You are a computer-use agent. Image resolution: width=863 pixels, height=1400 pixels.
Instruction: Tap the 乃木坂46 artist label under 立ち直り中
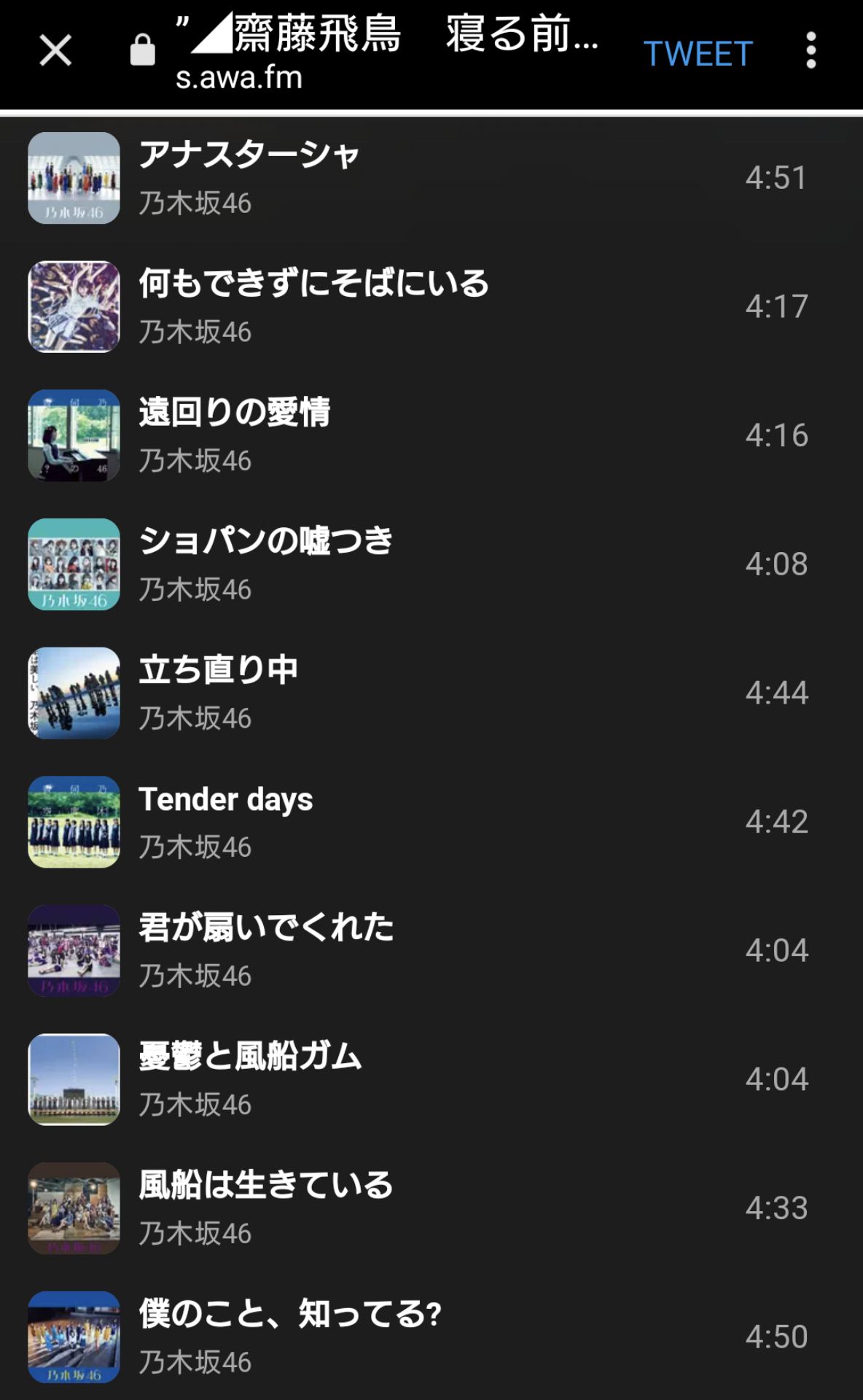click(x=194, y=718)
